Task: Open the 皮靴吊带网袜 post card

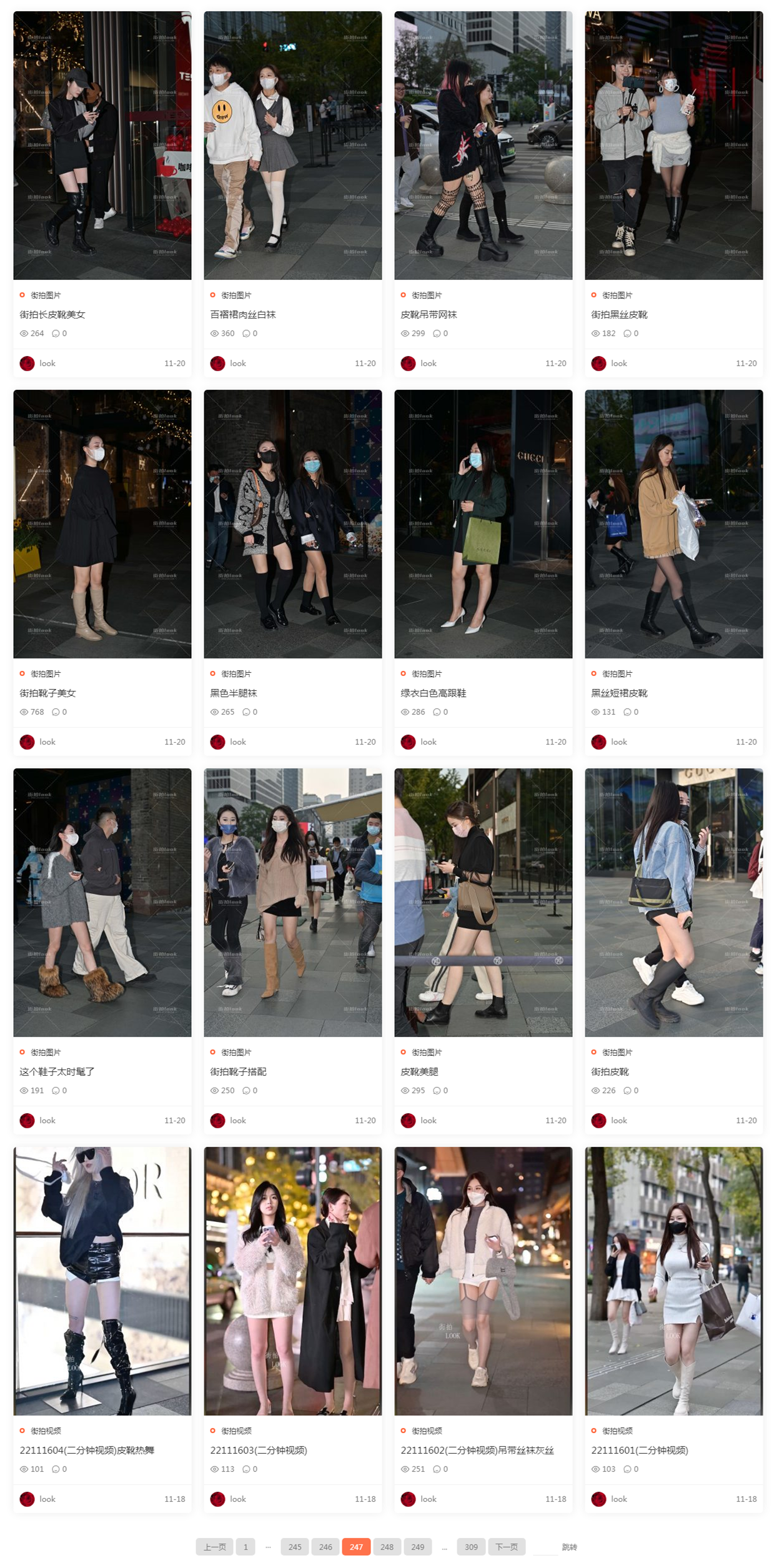Action: [430, 315]
